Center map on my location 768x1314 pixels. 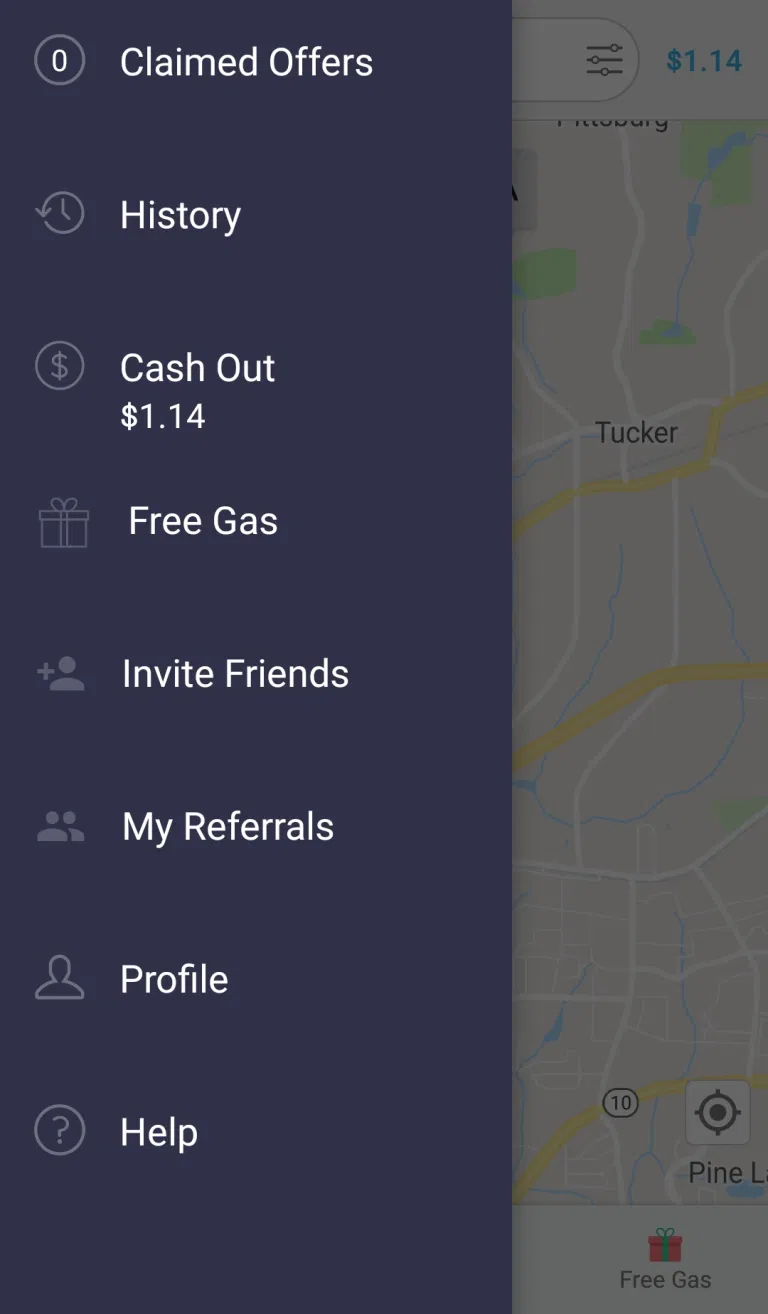click(718, 1112)
